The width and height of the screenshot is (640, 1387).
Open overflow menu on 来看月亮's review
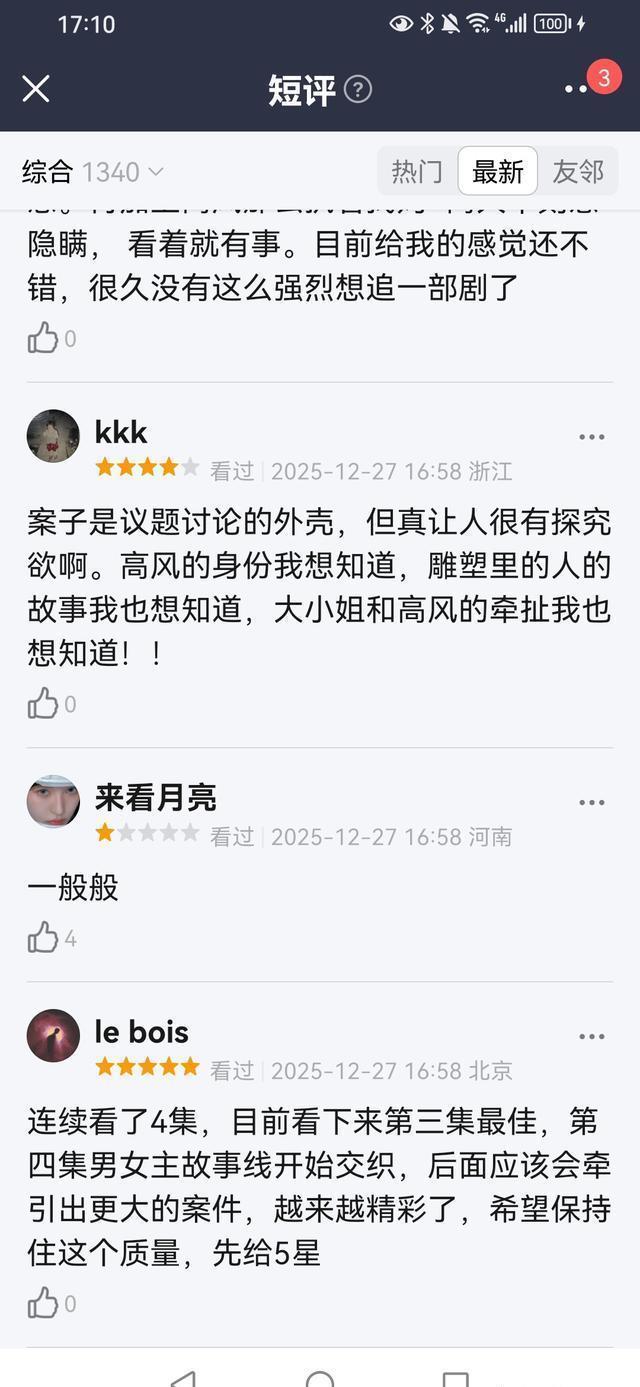click(x=592, y=802)
